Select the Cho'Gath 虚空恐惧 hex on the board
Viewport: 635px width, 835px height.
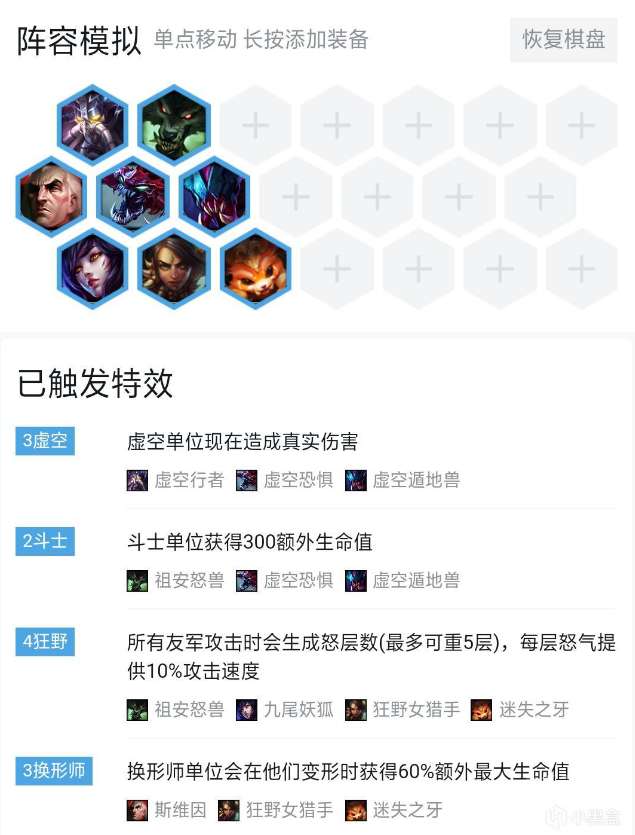(133, 196)
